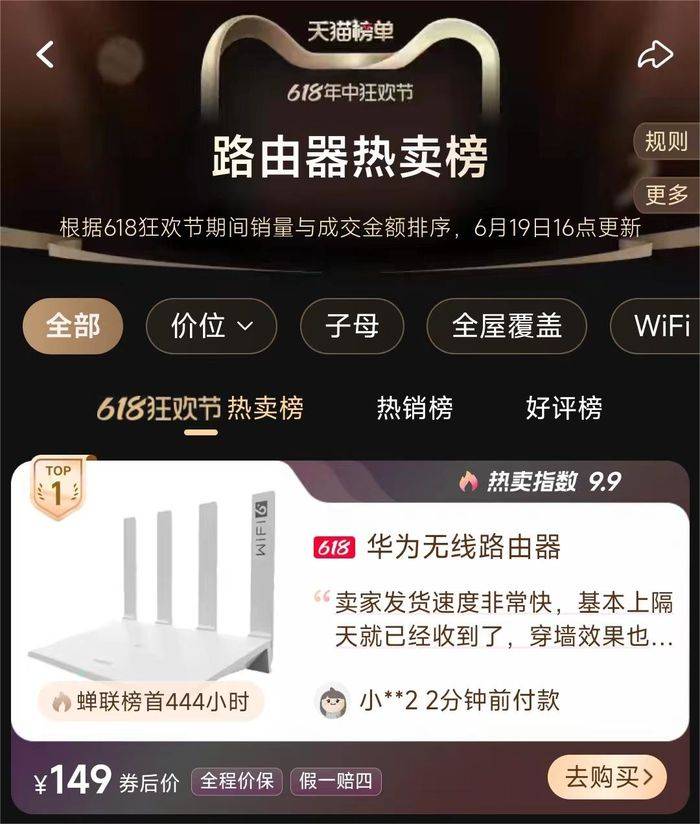
Task: Share this router ranking list
Action: click(655, 54)
